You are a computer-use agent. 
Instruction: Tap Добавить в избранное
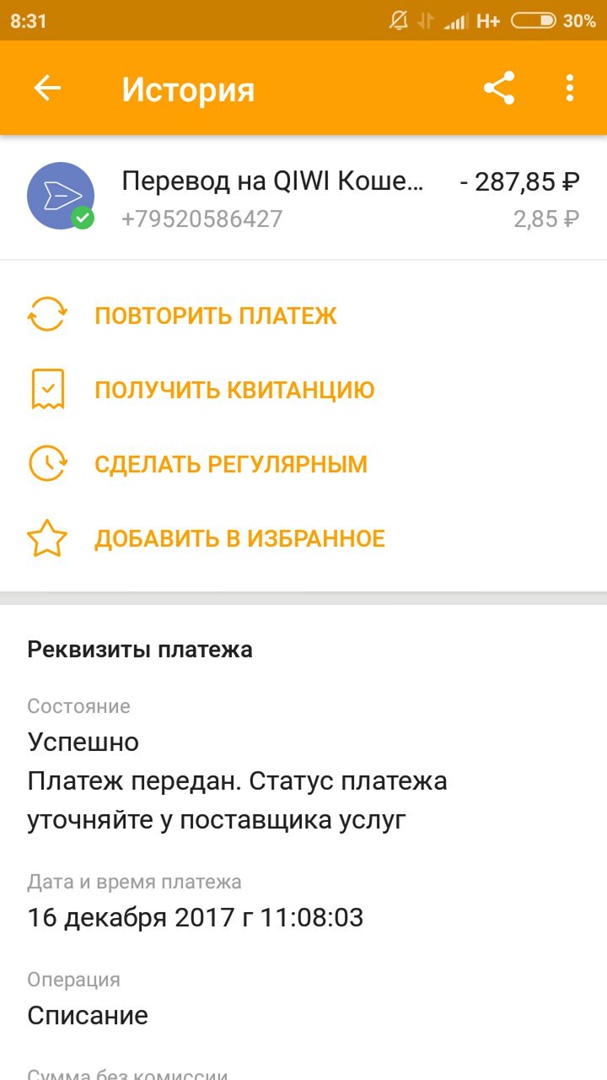tap(239, 539)
